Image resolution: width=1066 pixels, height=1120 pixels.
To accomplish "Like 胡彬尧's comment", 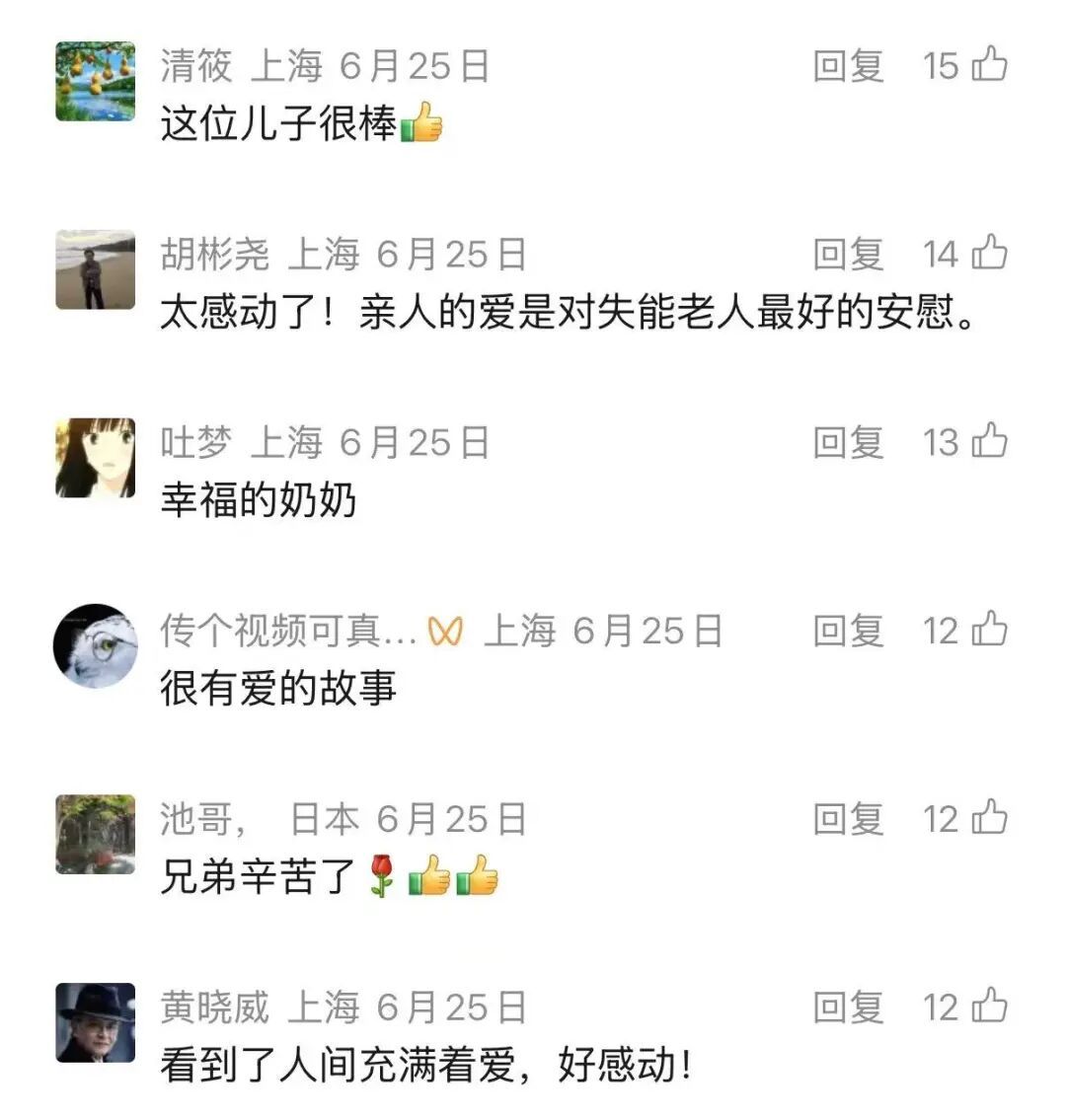I will point(989,254).
